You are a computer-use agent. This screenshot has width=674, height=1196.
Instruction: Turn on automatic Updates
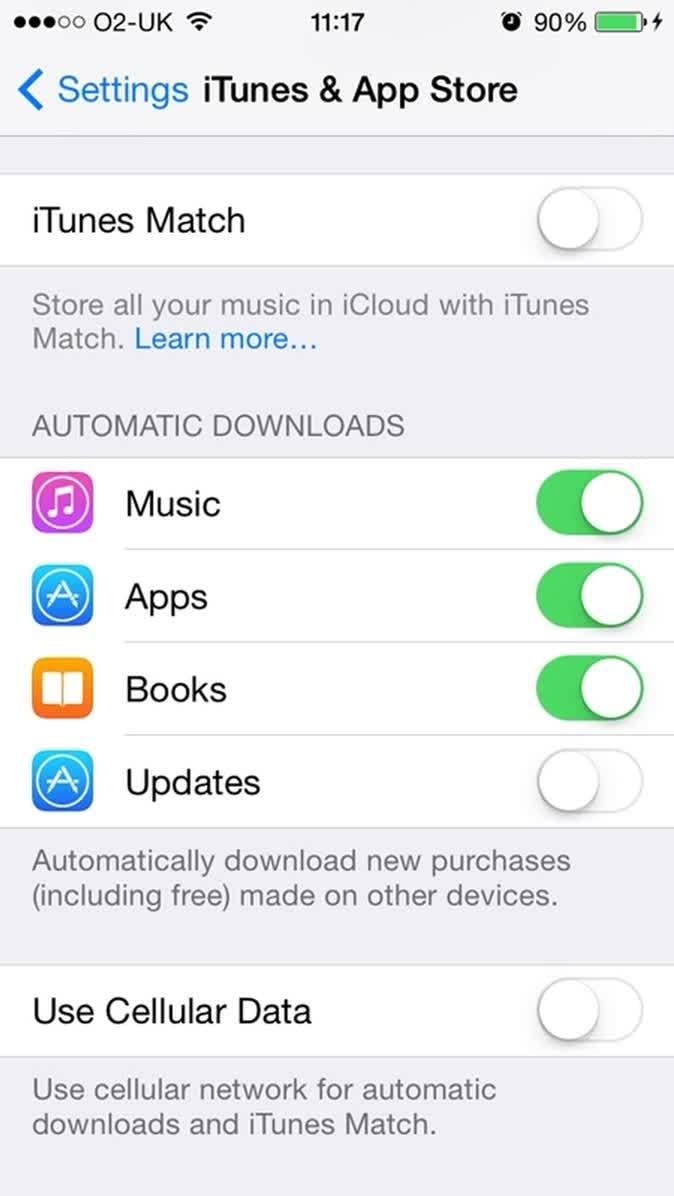click(x=589, y=782)
